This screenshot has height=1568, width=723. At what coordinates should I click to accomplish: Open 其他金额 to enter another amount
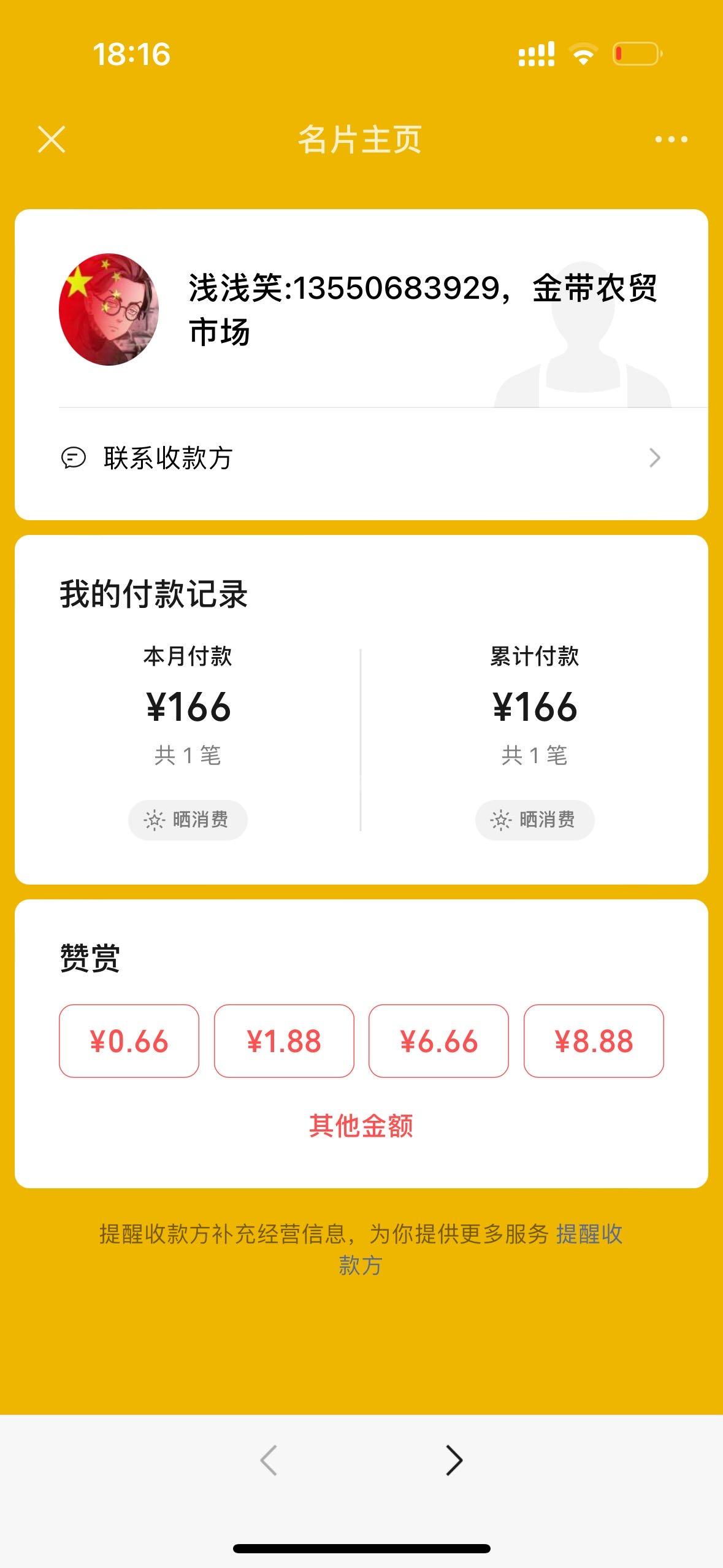pyautogui.click(x=361, y=1126)
